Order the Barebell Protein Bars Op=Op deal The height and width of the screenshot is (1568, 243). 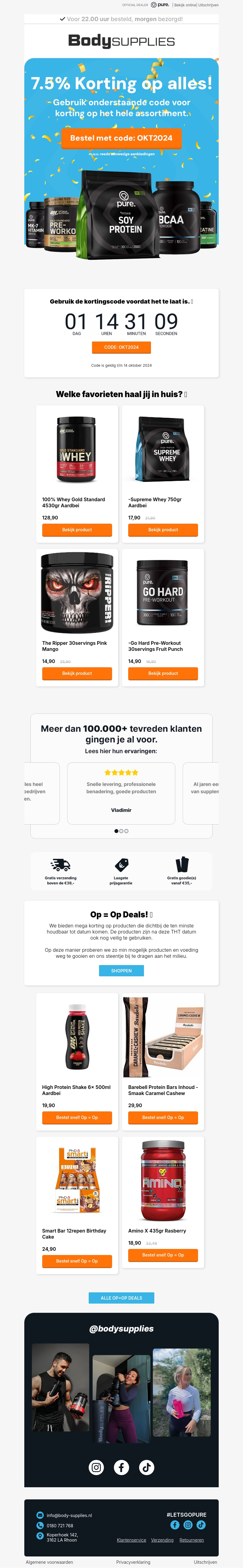163,1117
